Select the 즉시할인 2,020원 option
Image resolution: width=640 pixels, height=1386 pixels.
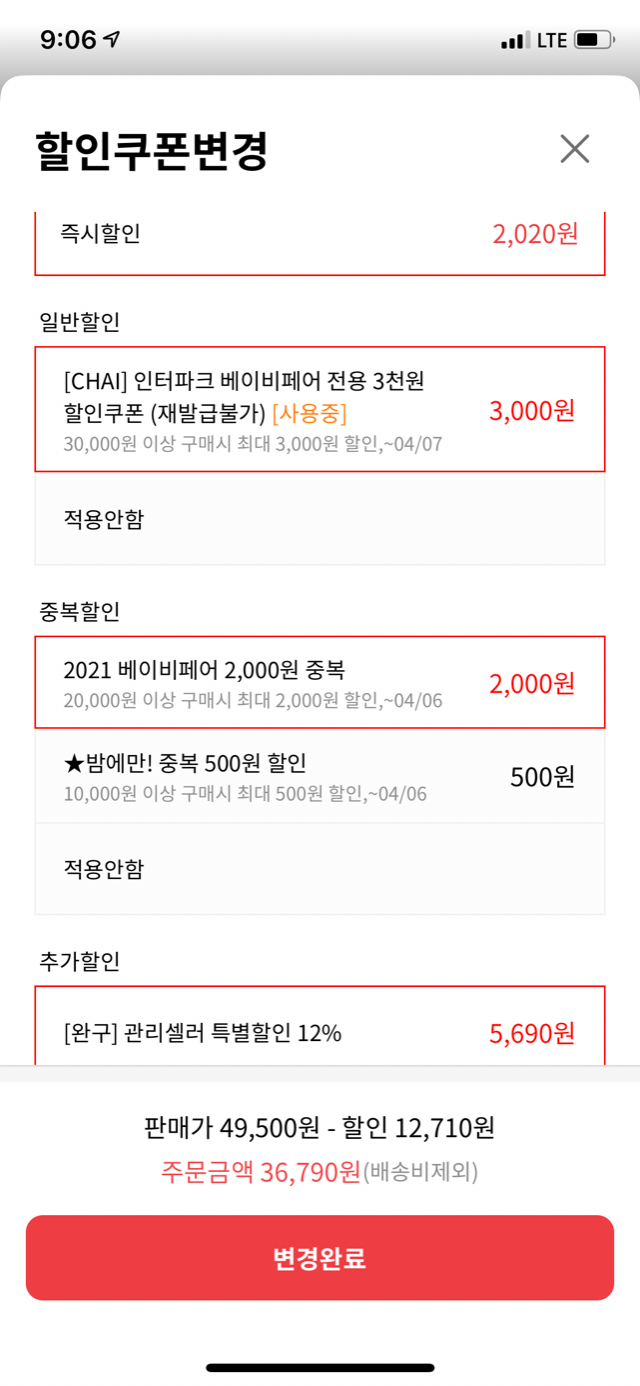tap(320, 240)
